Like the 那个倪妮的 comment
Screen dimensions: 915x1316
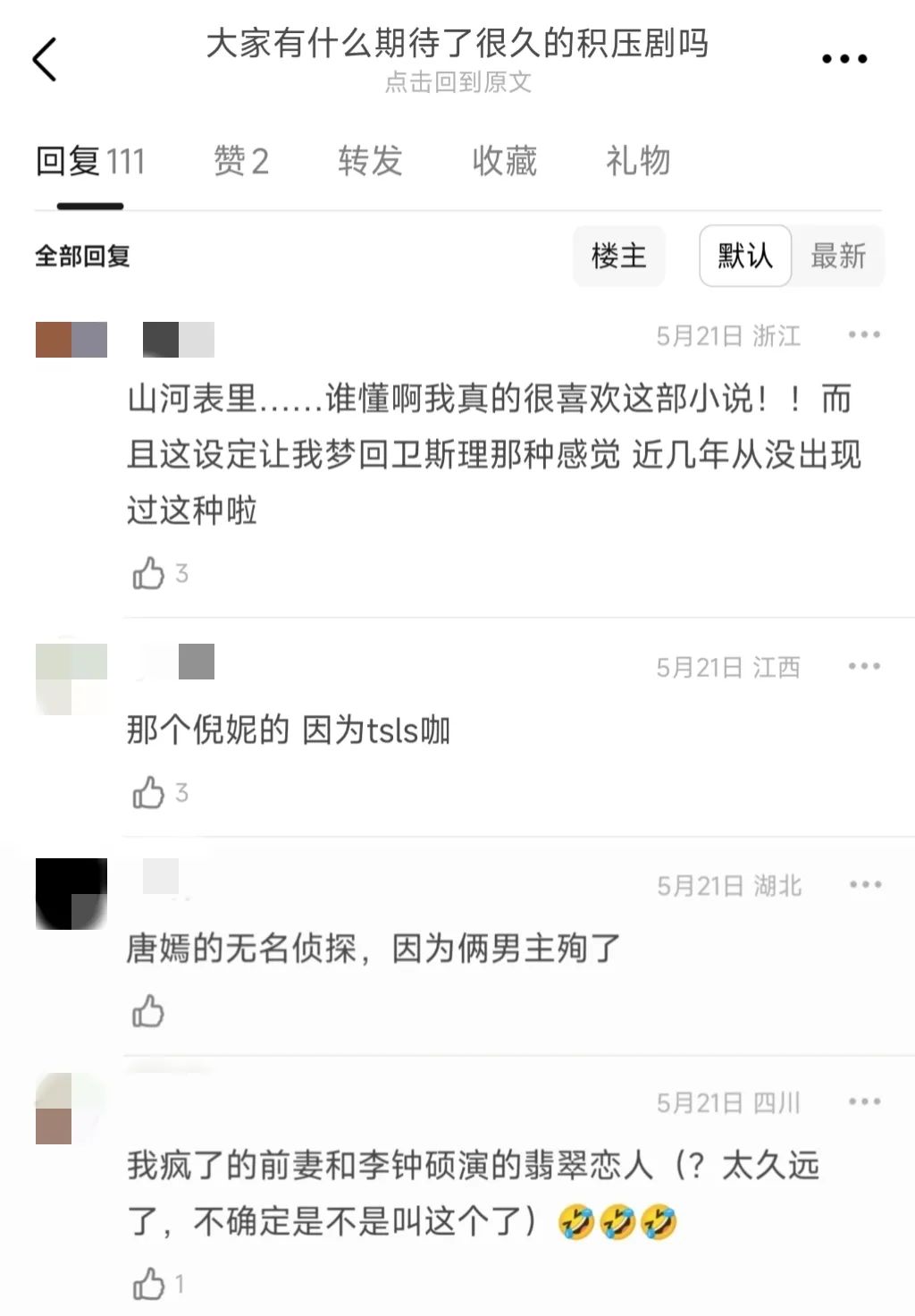149,792
